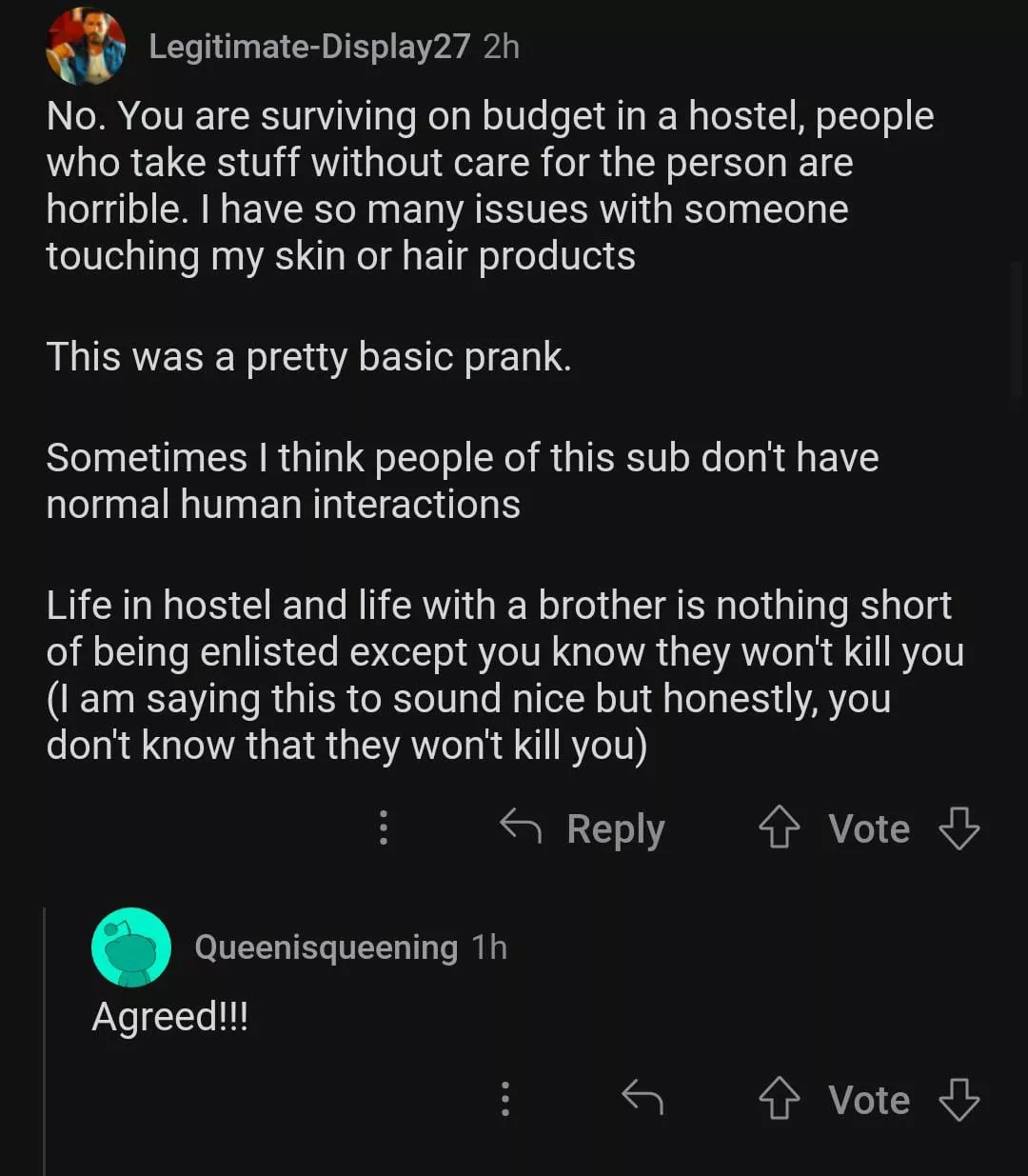
Task: Open the Queenisqueening username link
Action: point(326,947)
